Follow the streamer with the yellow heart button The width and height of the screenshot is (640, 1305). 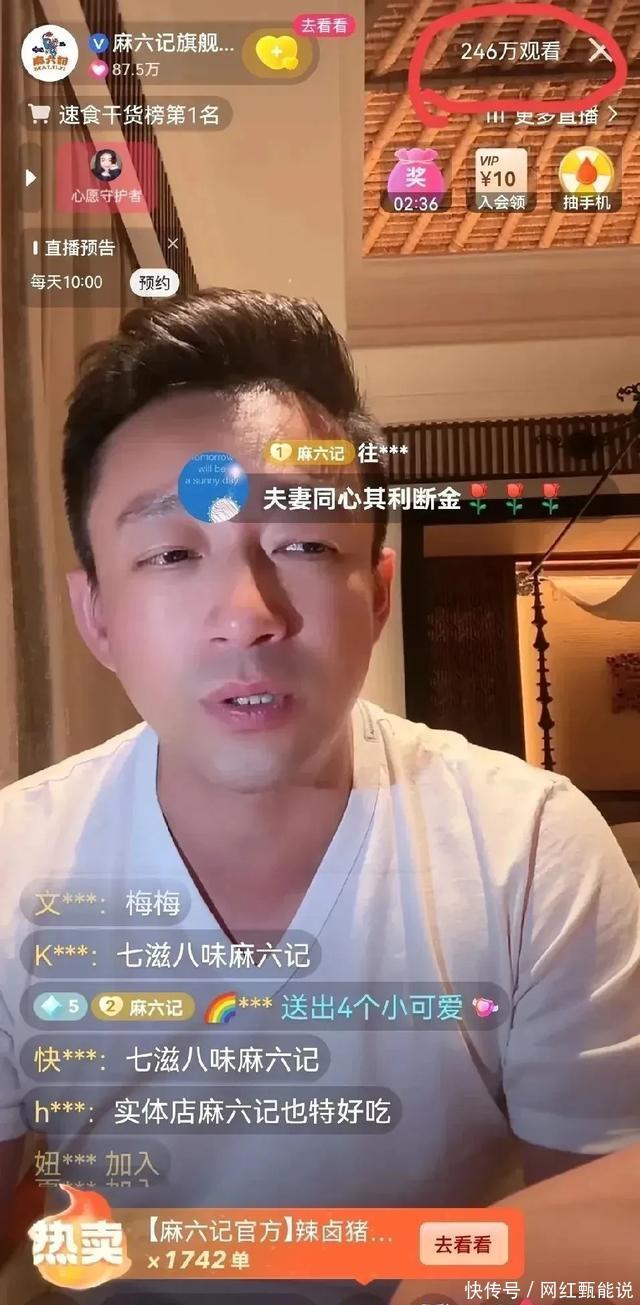coord(277,52)
